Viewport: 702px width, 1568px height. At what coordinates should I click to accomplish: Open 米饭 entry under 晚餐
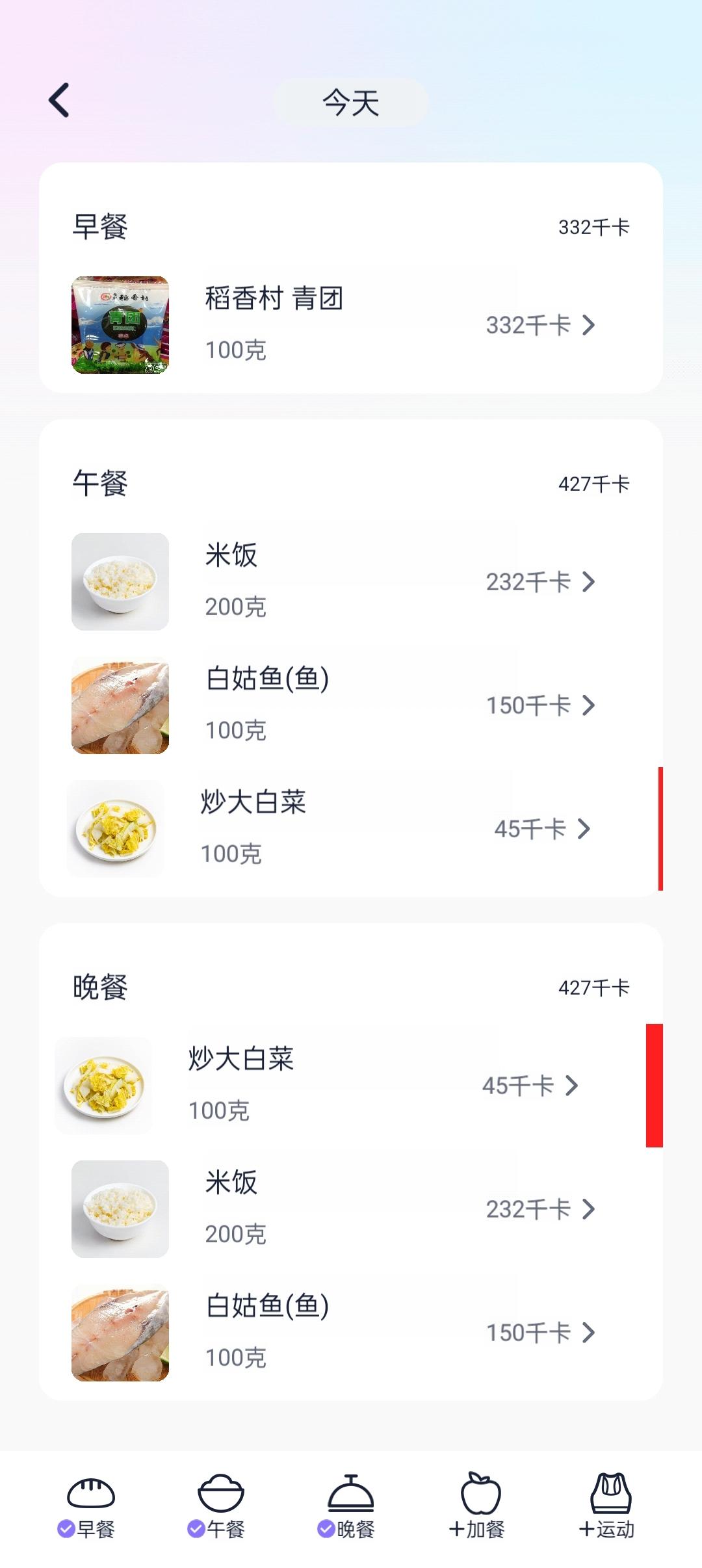coord(351,1209)
